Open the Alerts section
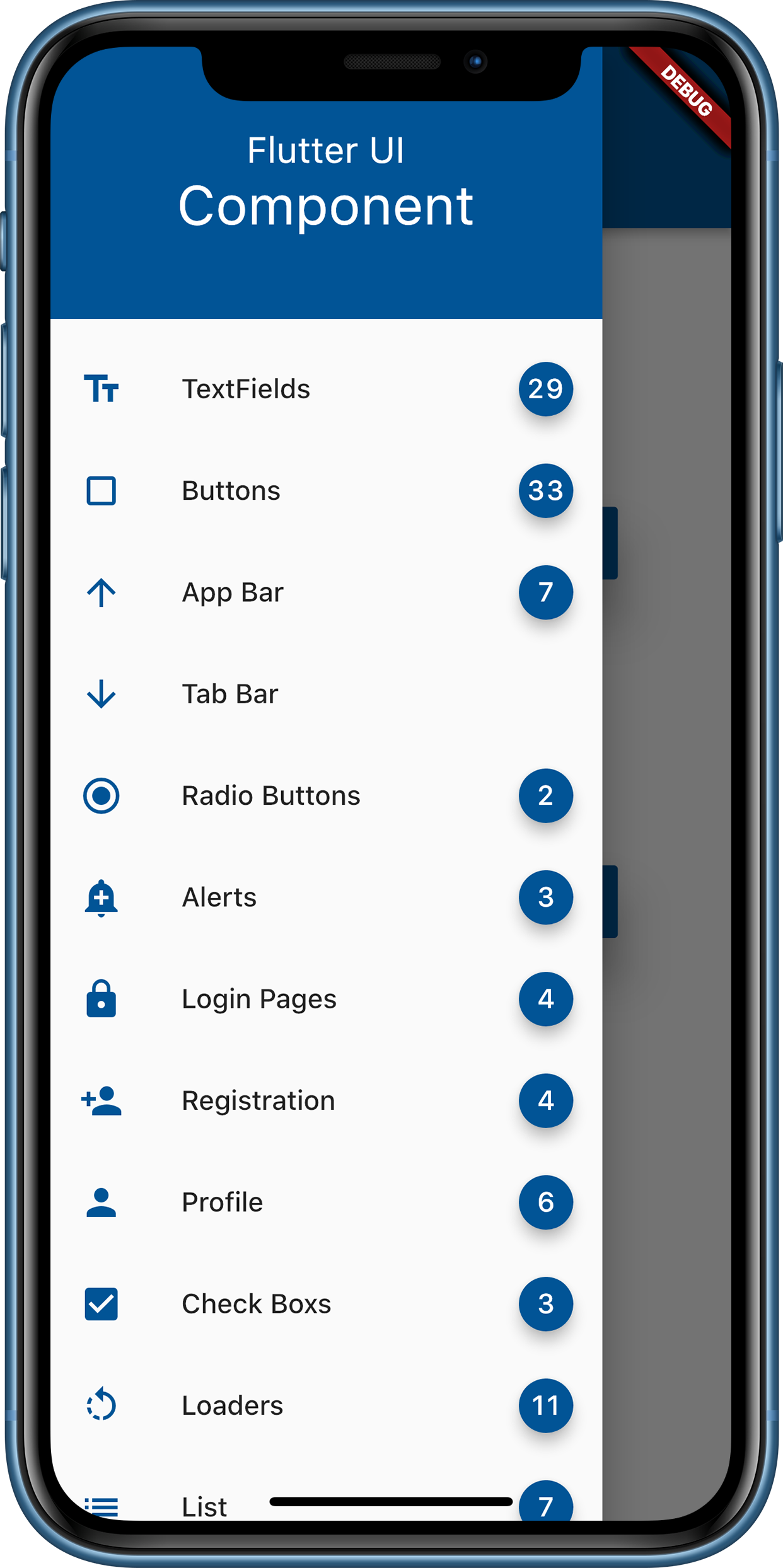 click(219, 897)
